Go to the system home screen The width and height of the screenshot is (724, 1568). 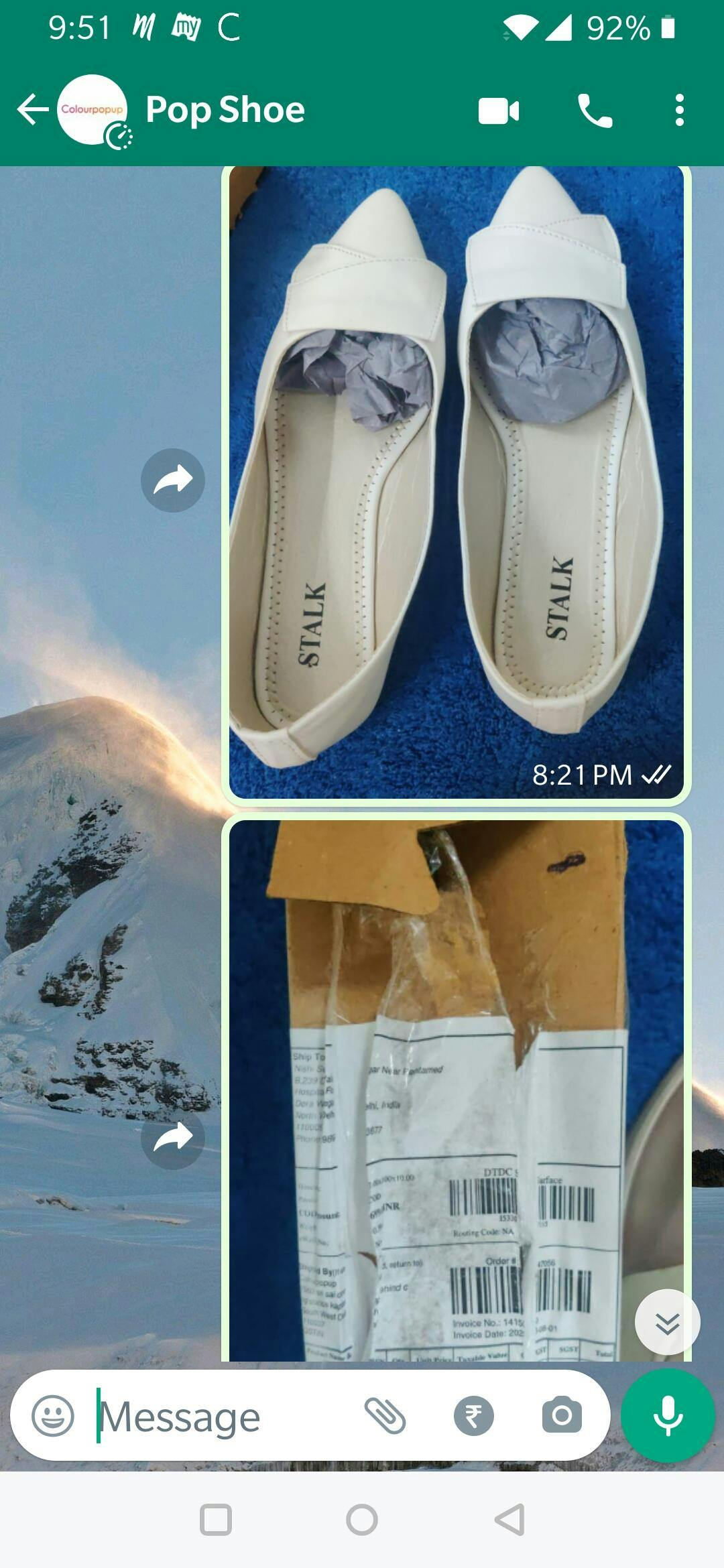(x=362, y=1520)
